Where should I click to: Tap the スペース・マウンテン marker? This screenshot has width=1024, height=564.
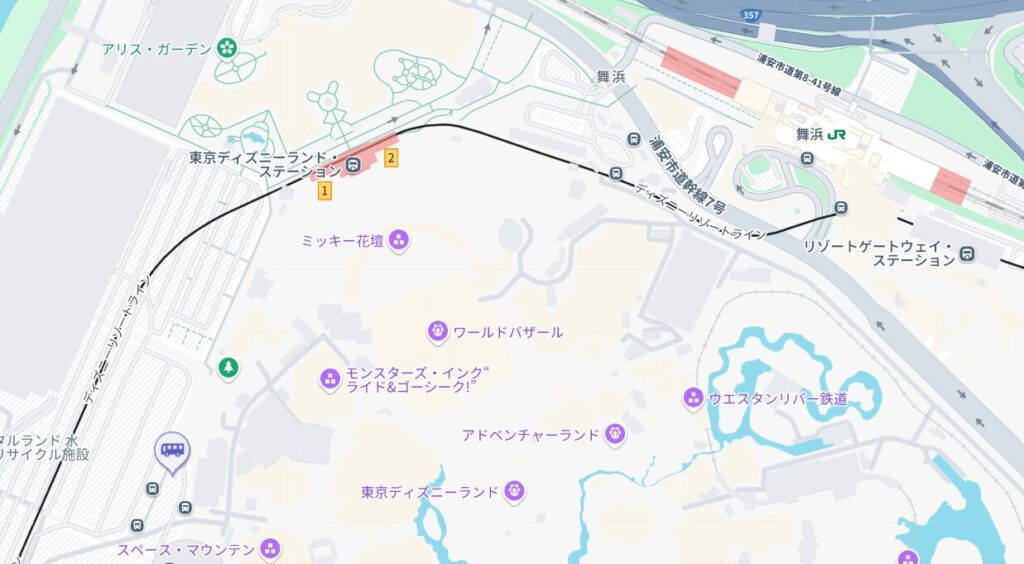pos(269,549)
